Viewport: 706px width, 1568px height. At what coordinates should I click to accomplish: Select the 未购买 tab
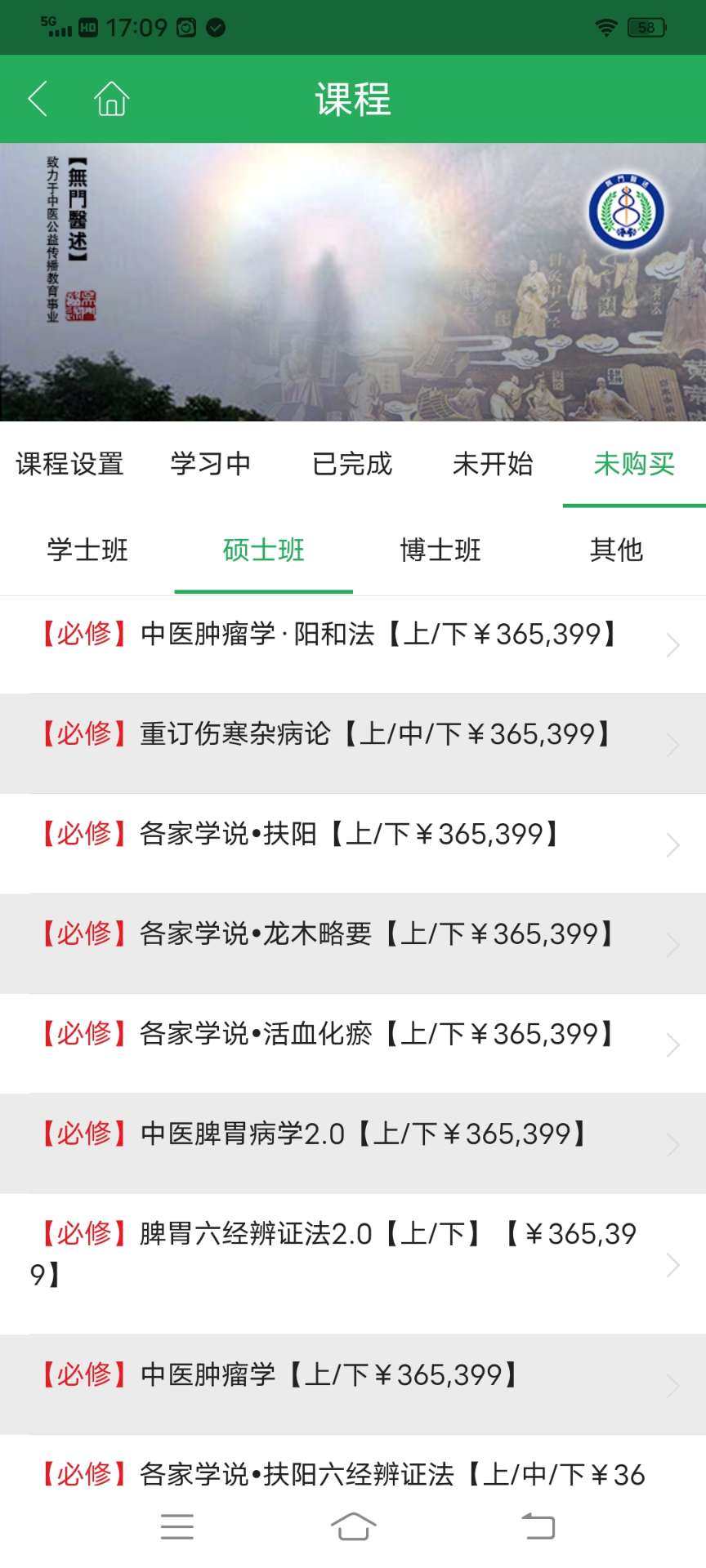click(x=634, y=464)
